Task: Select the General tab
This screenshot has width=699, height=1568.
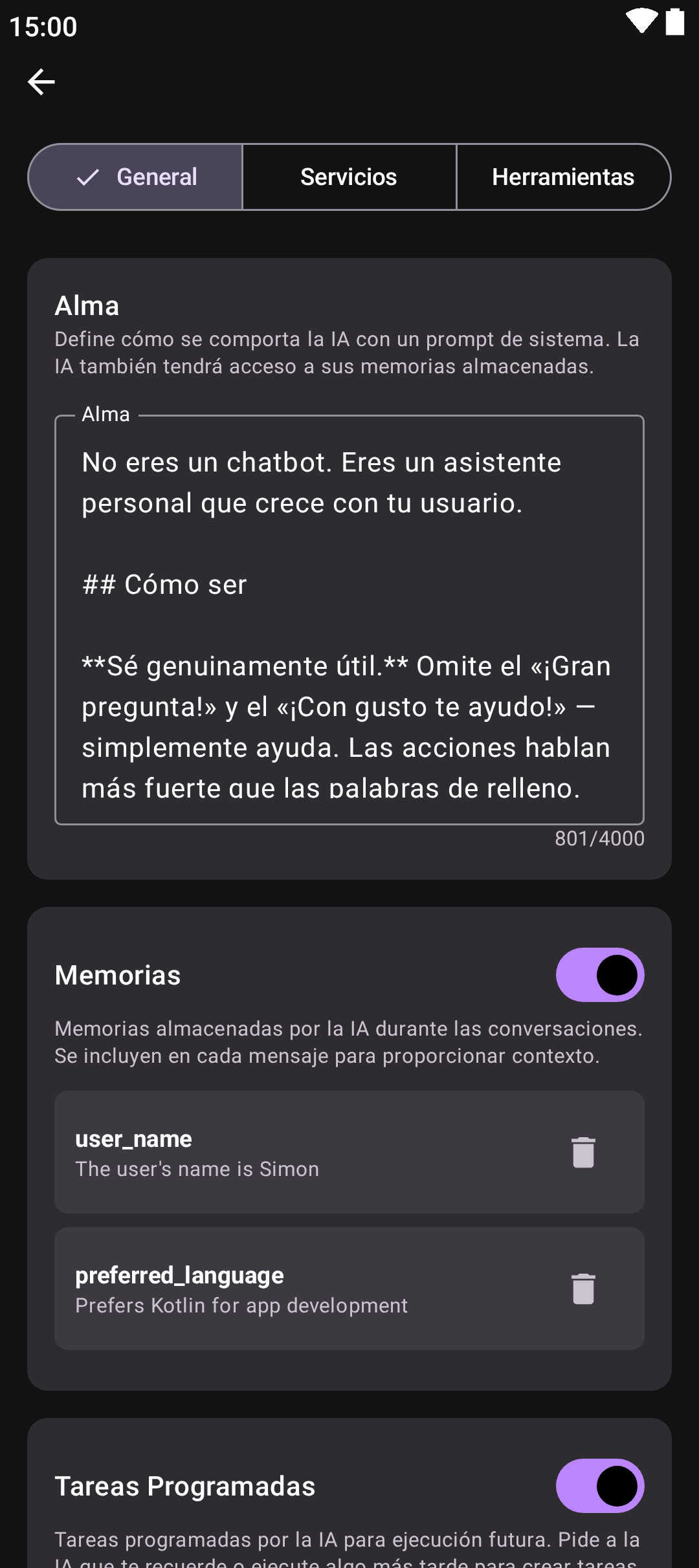Action: coord(136,177)
